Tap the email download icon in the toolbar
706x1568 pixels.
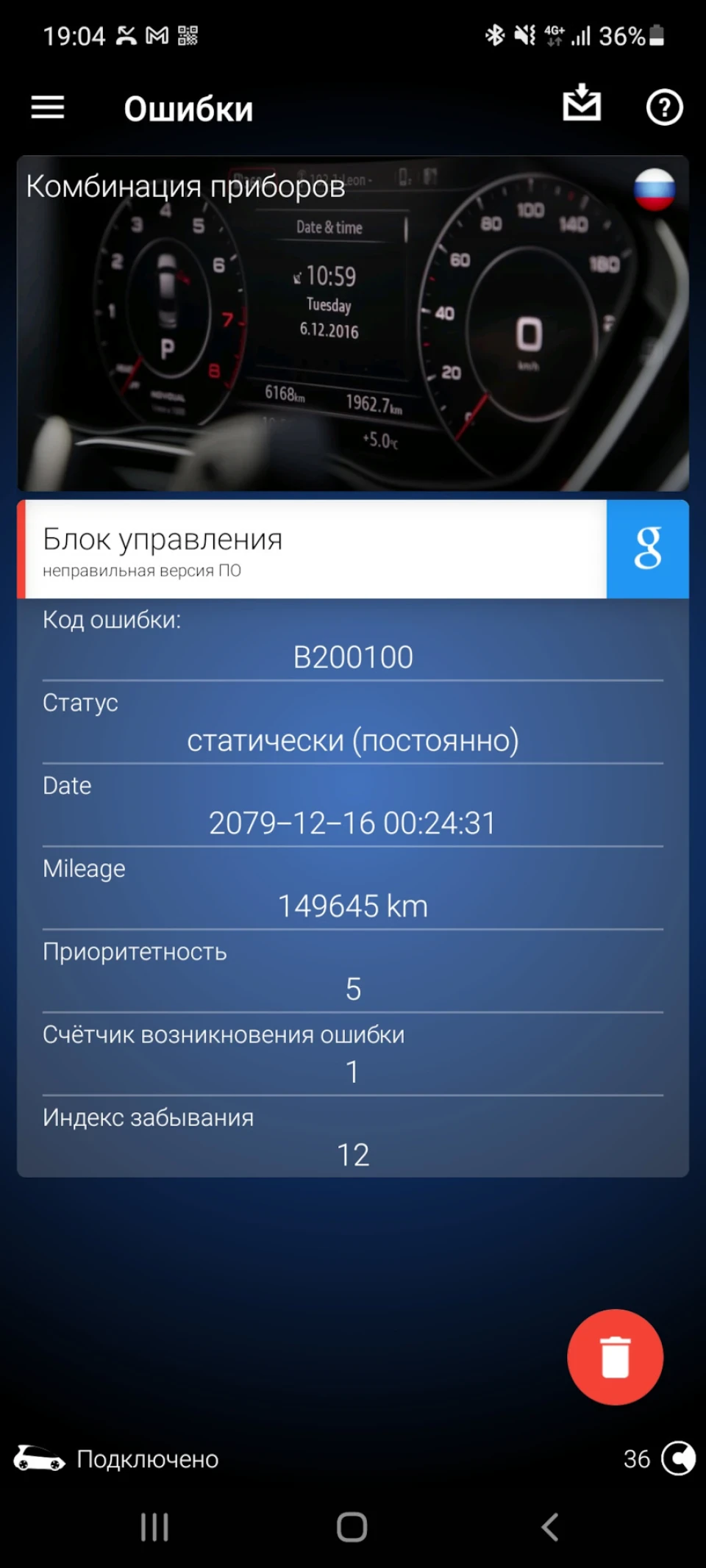(x=582, y=104)
